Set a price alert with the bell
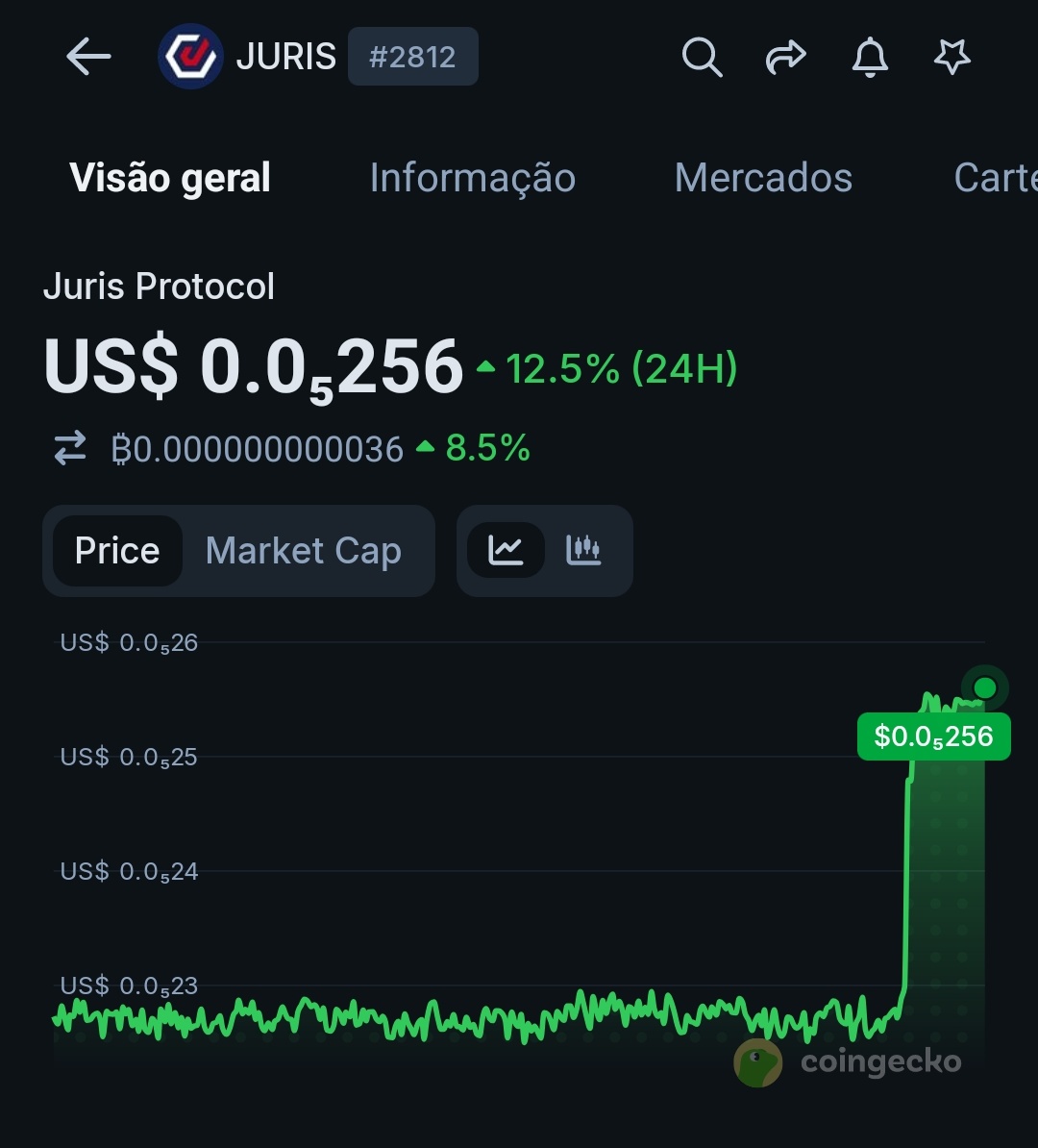Viewport: 1038px width, 1148px height. click(870, 58)
